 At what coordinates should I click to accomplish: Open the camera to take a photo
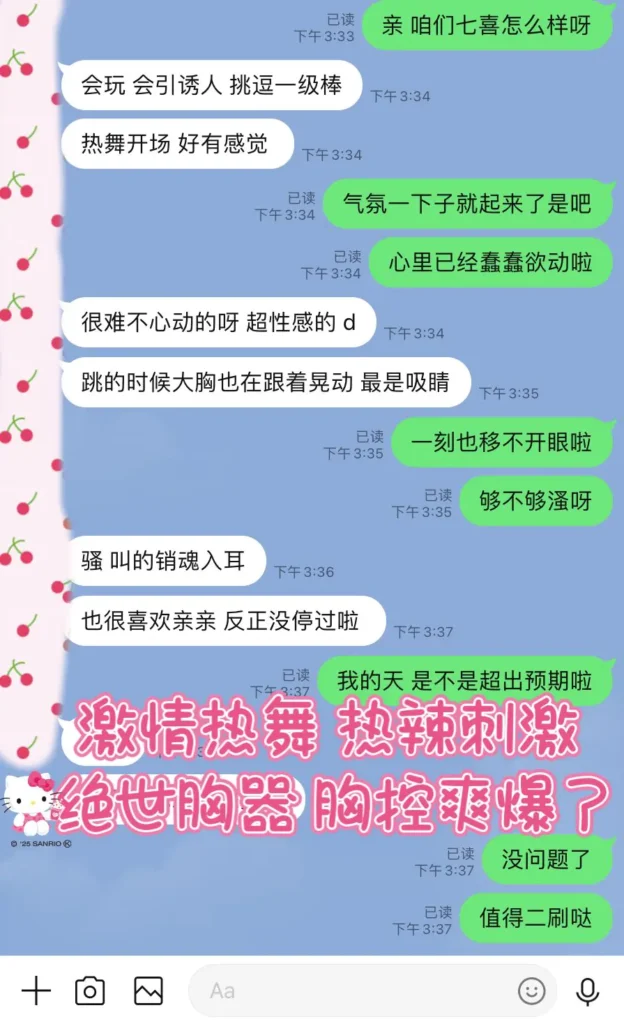90,991
